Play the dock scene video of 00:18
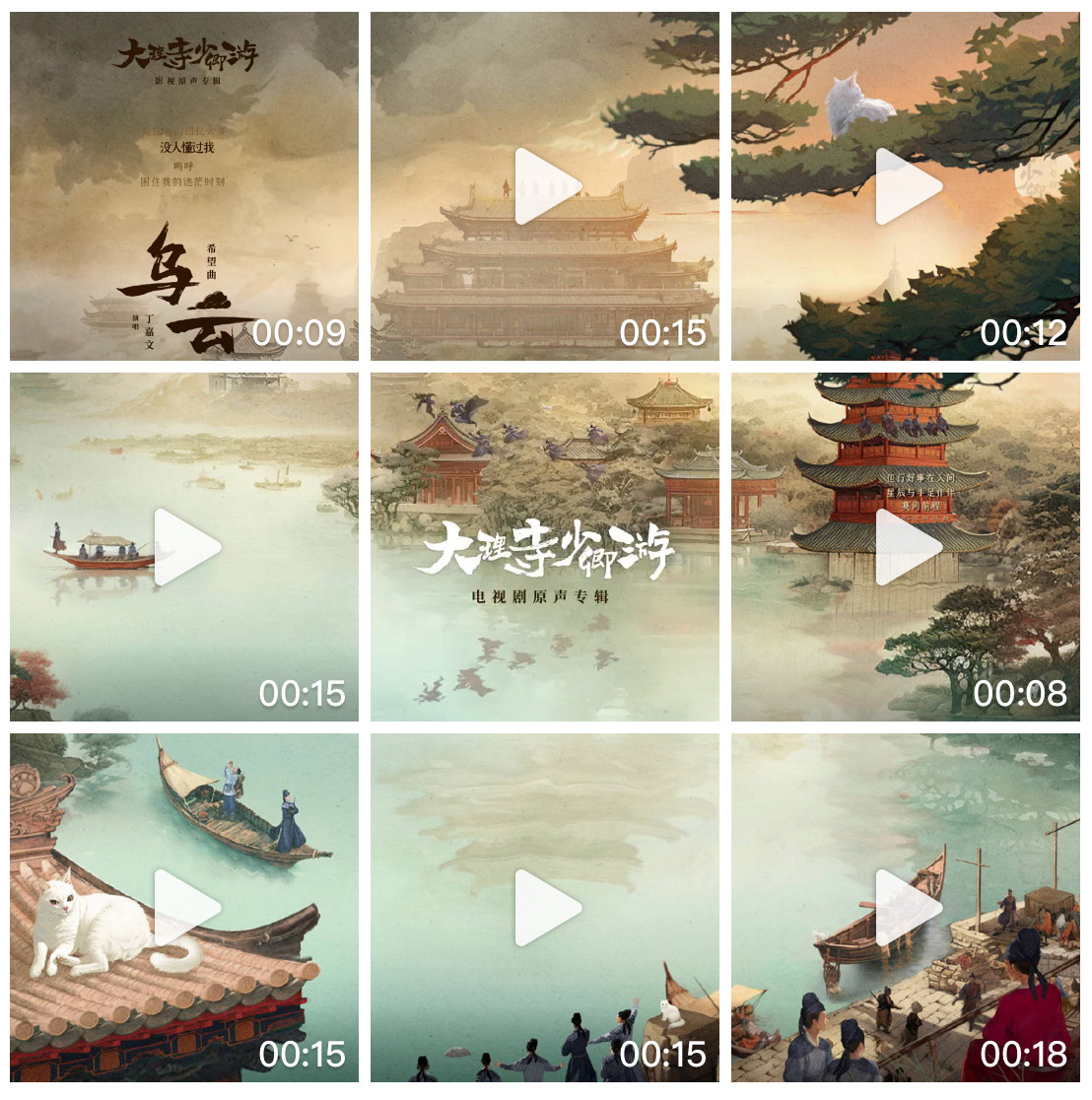The width and height of the screenshot is (1092, 1100). pos(906,908)
